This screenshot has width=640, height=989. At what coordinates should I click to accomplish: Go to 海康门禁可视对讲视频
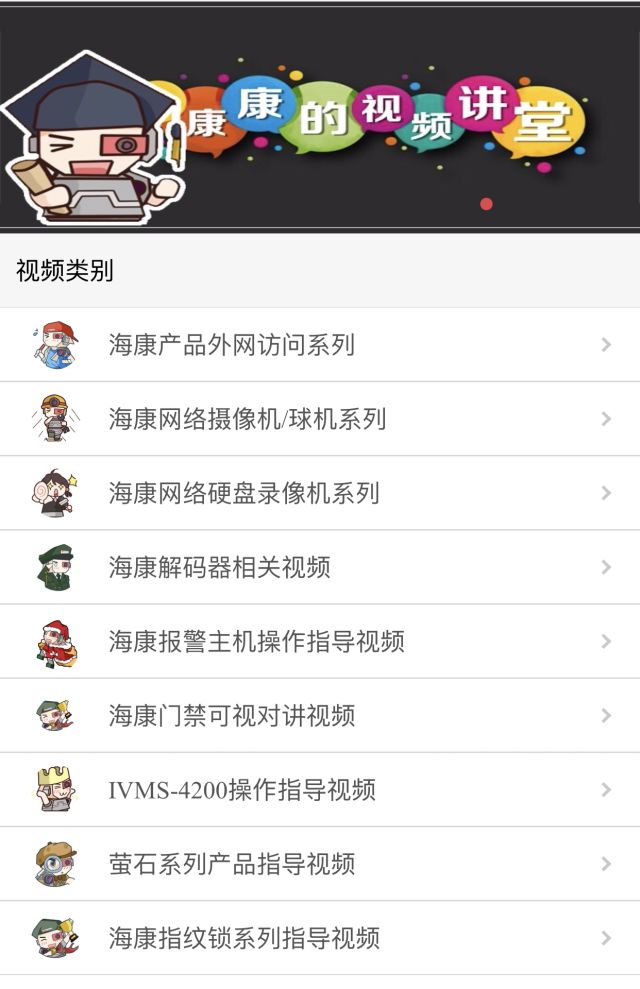tap(231, 715)
